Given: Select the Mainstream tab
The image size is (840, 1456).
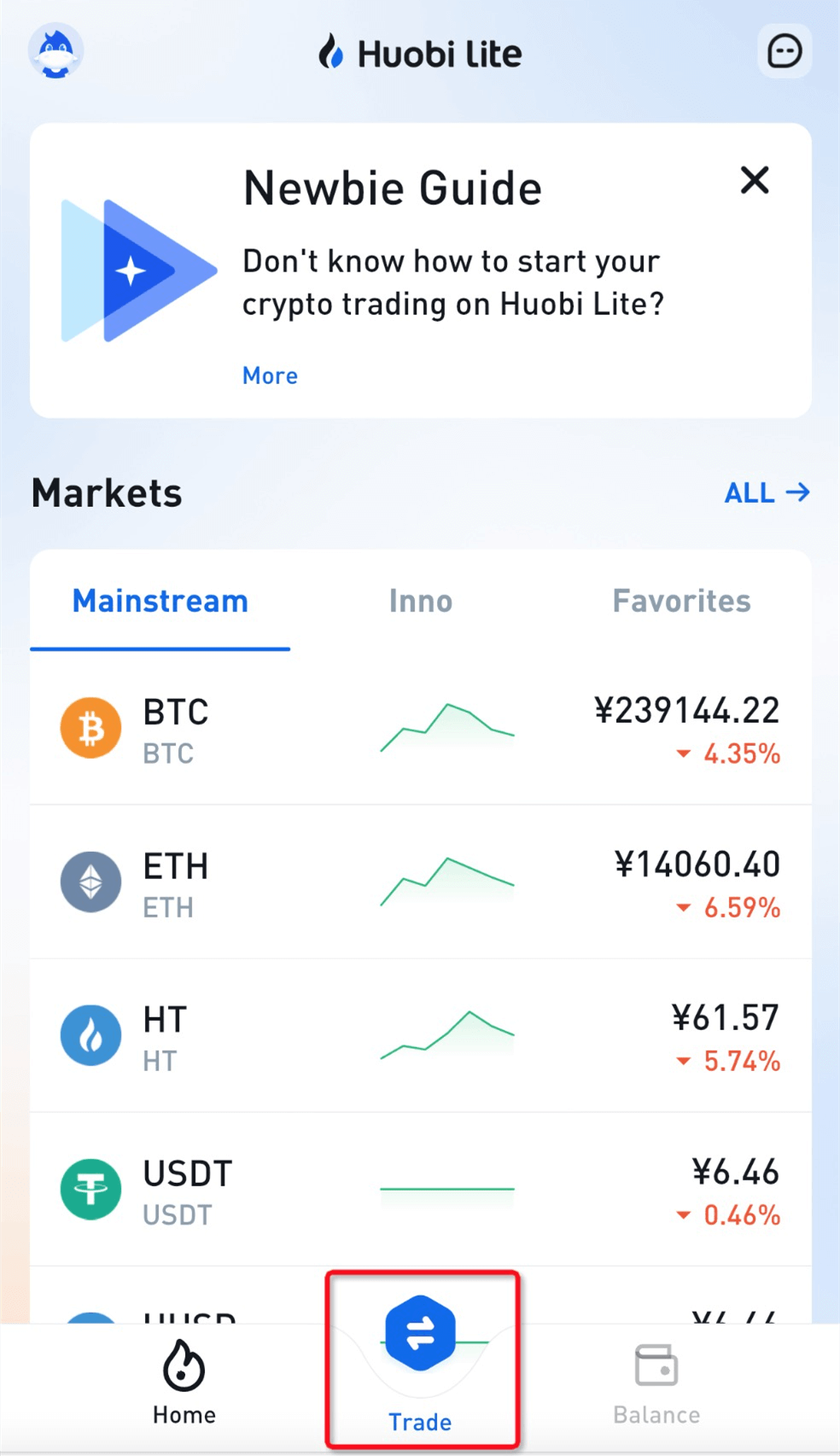Looking at the screenshot, I should point(160,601).
